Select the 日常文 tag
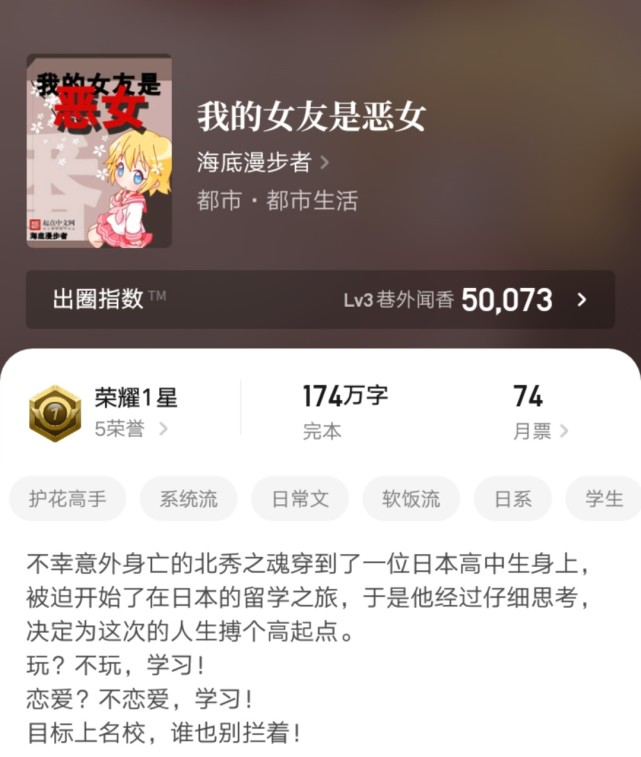This screenshot has width=641, height=757. (300, 498)
